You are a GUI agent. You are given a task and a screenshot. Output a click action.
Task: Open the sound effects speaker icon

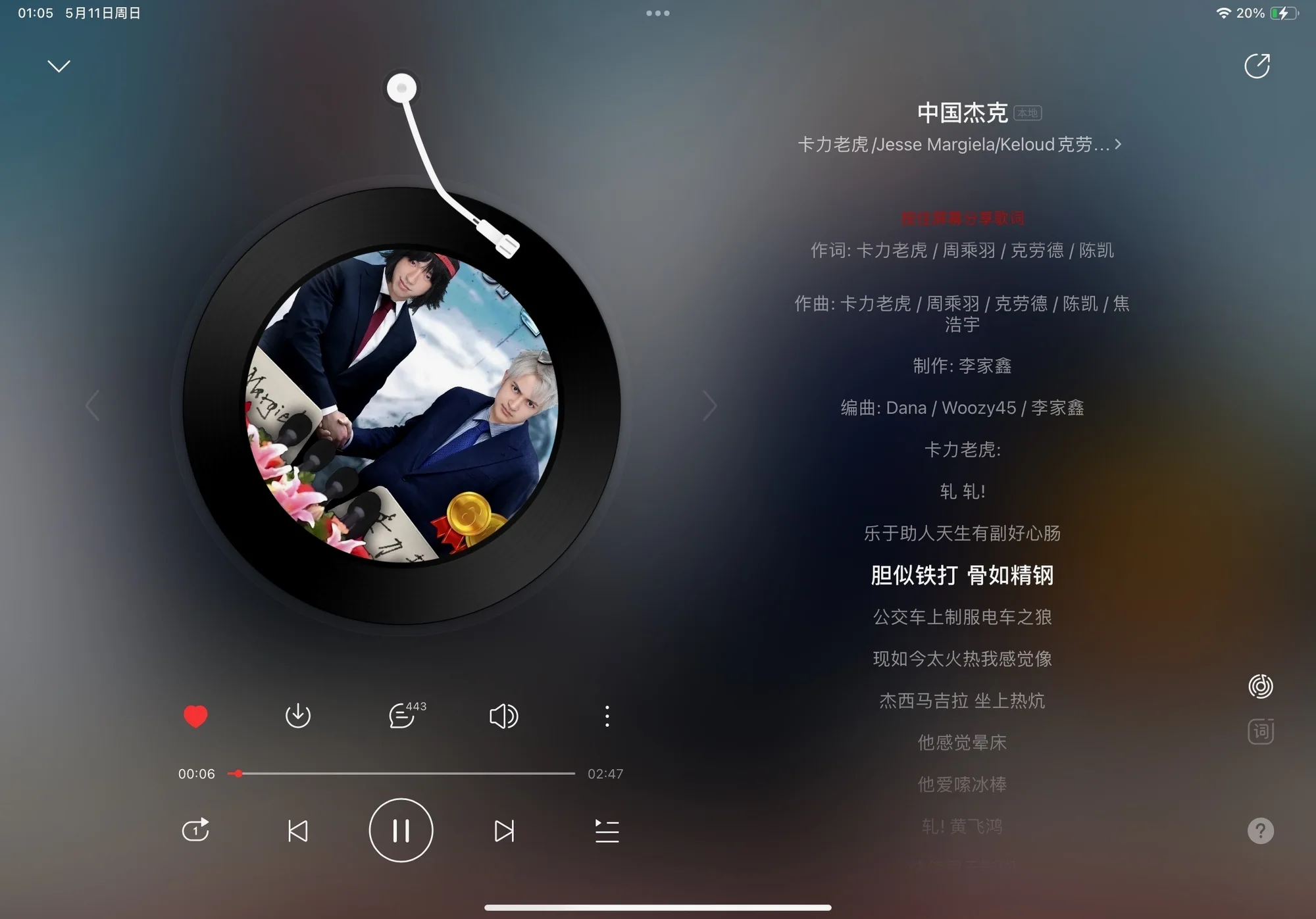(503, 716)
